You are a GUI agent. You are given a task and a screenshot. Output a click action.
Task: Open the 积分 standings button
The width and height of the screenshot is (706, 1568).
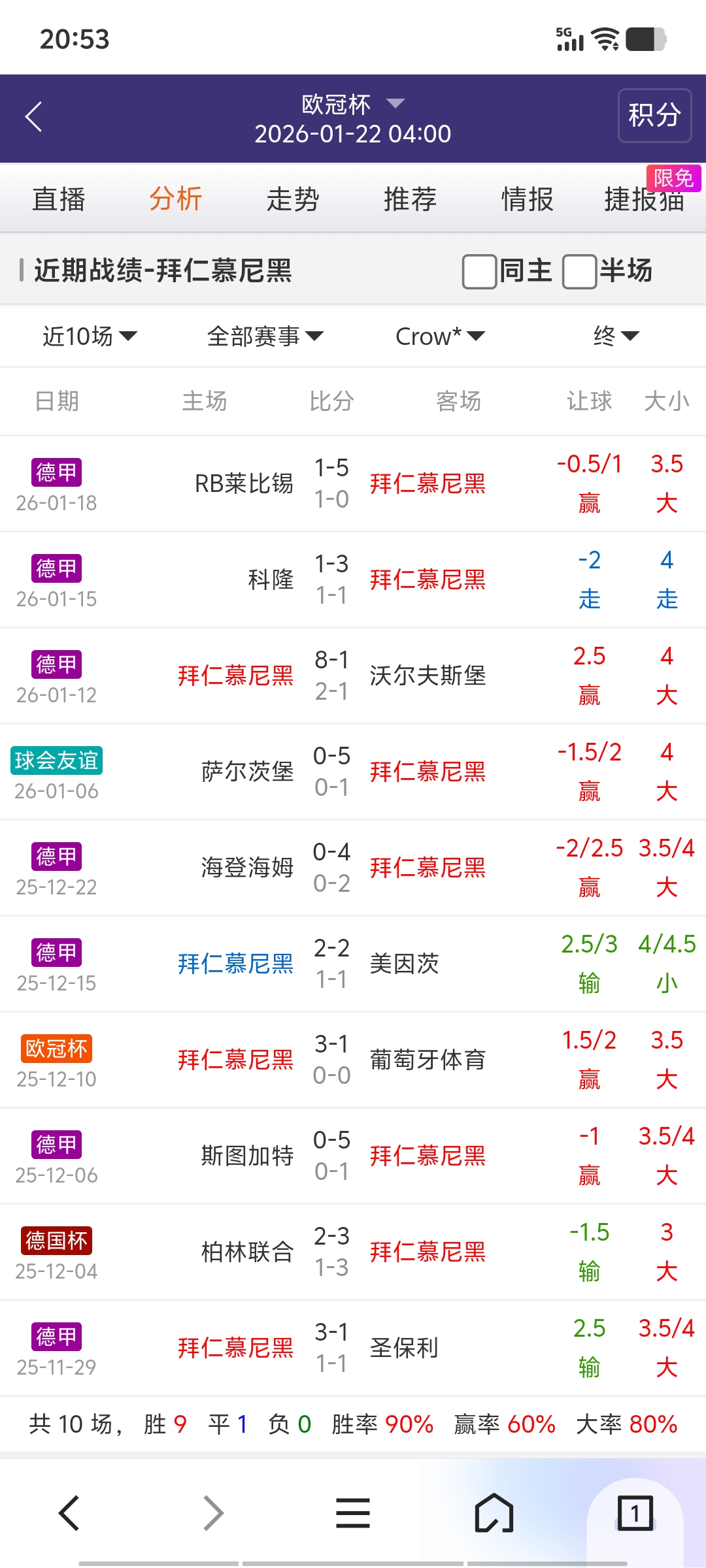pyautogui.click(x=654, y=116)
